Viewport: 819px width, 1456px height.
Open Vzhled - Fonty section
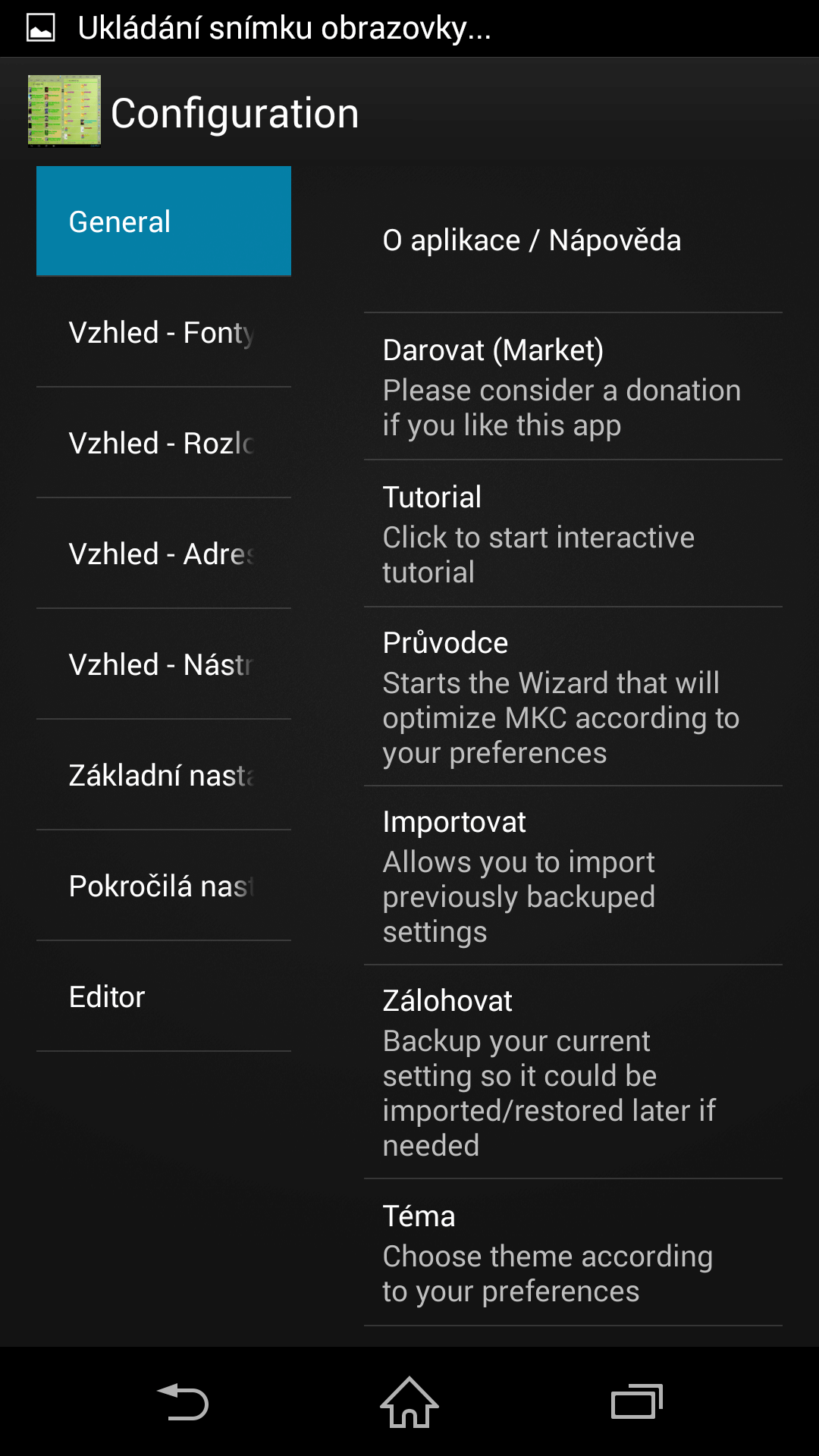tap(164, 332)
